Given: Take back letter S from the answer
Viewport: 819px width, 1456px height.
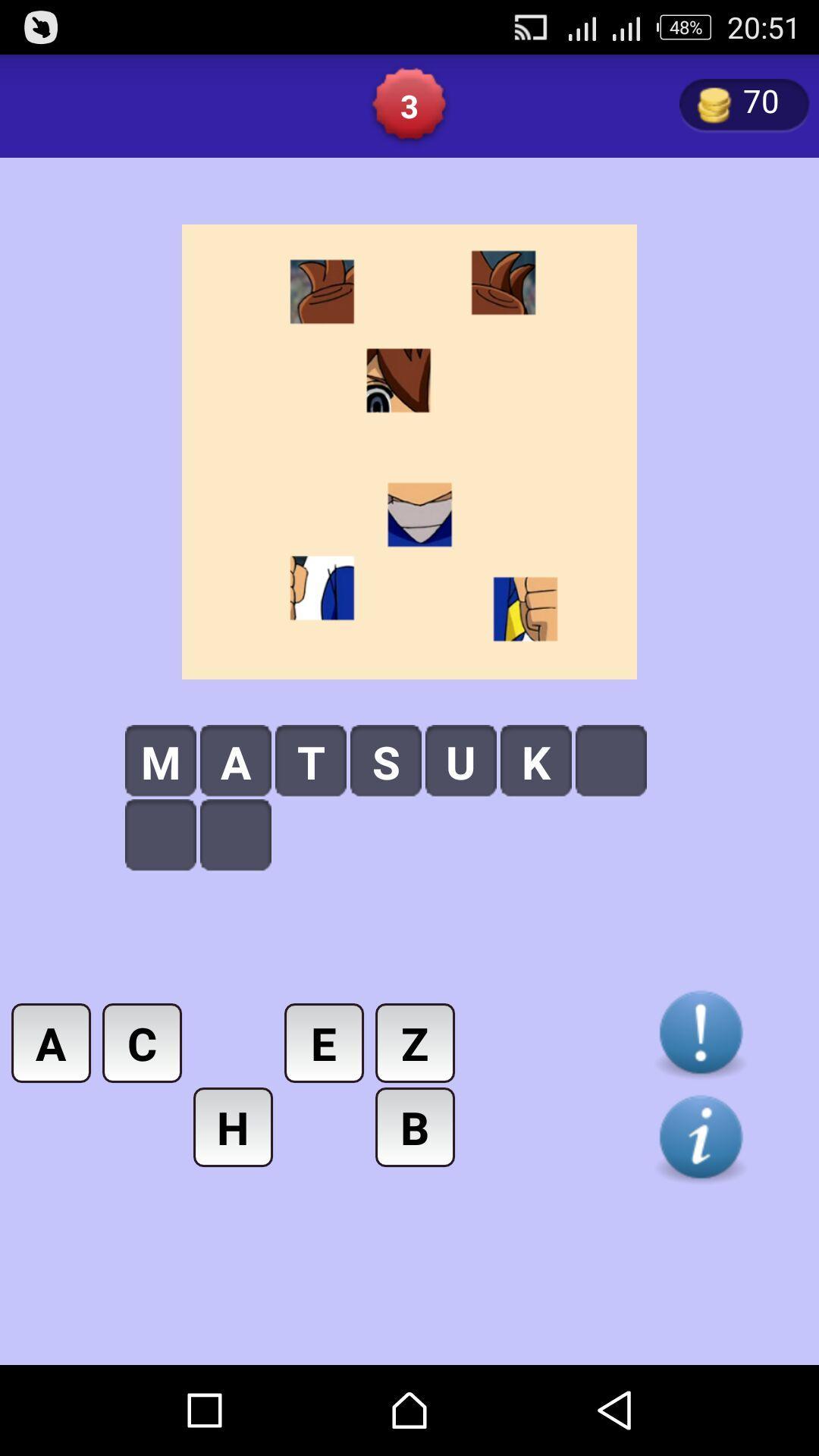Looking at the screenshot, I should [385, 761].
